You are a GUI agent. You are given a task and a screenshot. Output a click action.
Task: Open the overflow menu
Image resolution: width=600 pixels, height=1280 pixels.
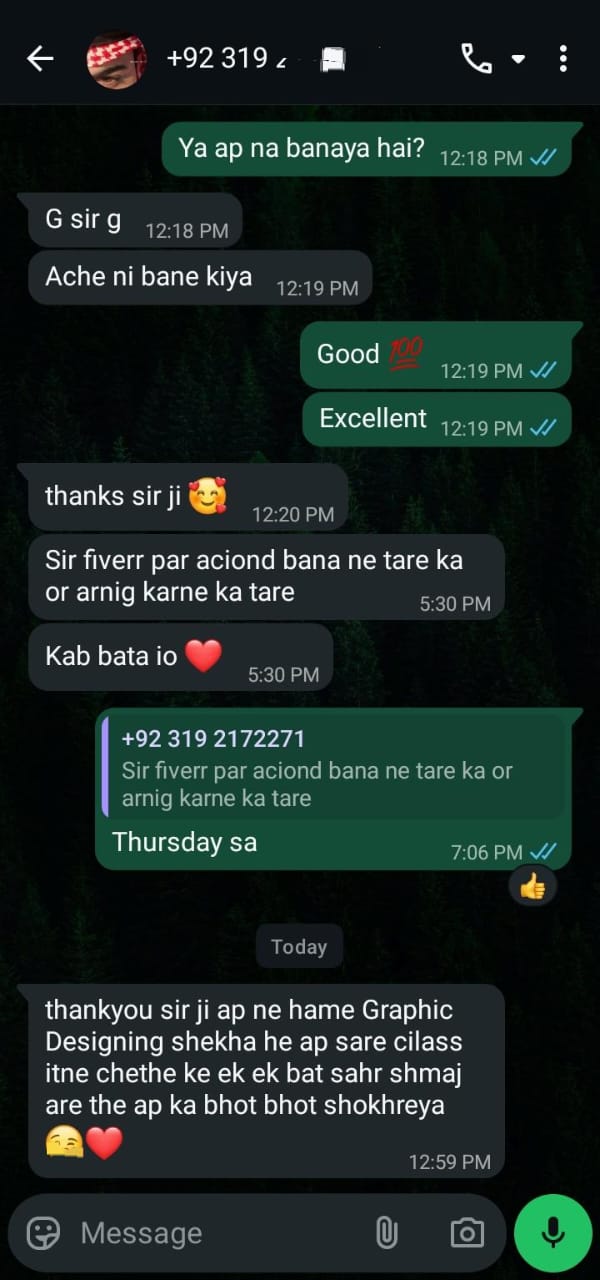click(564, 59)
